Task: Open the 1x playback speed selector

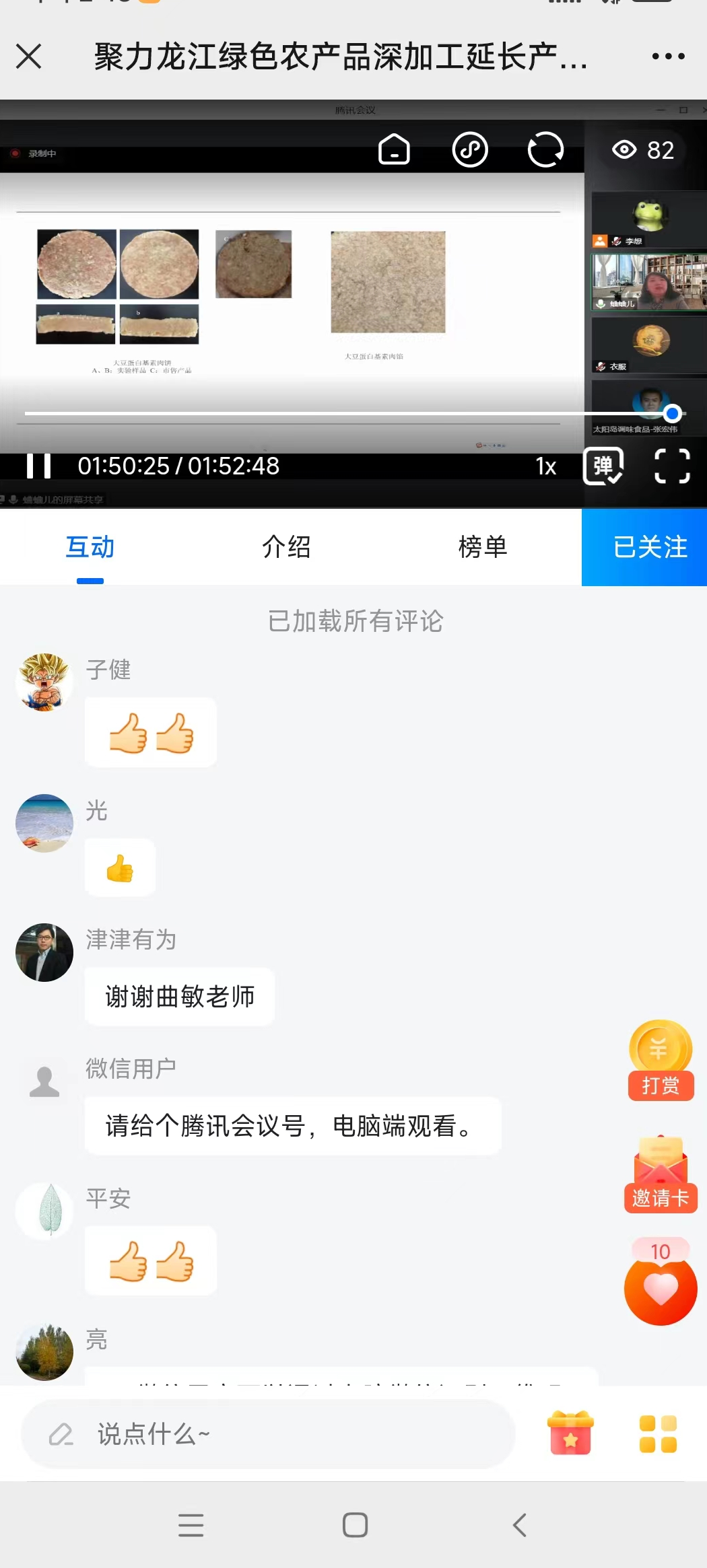Action: pyautogui.click(x=545, y=466)
